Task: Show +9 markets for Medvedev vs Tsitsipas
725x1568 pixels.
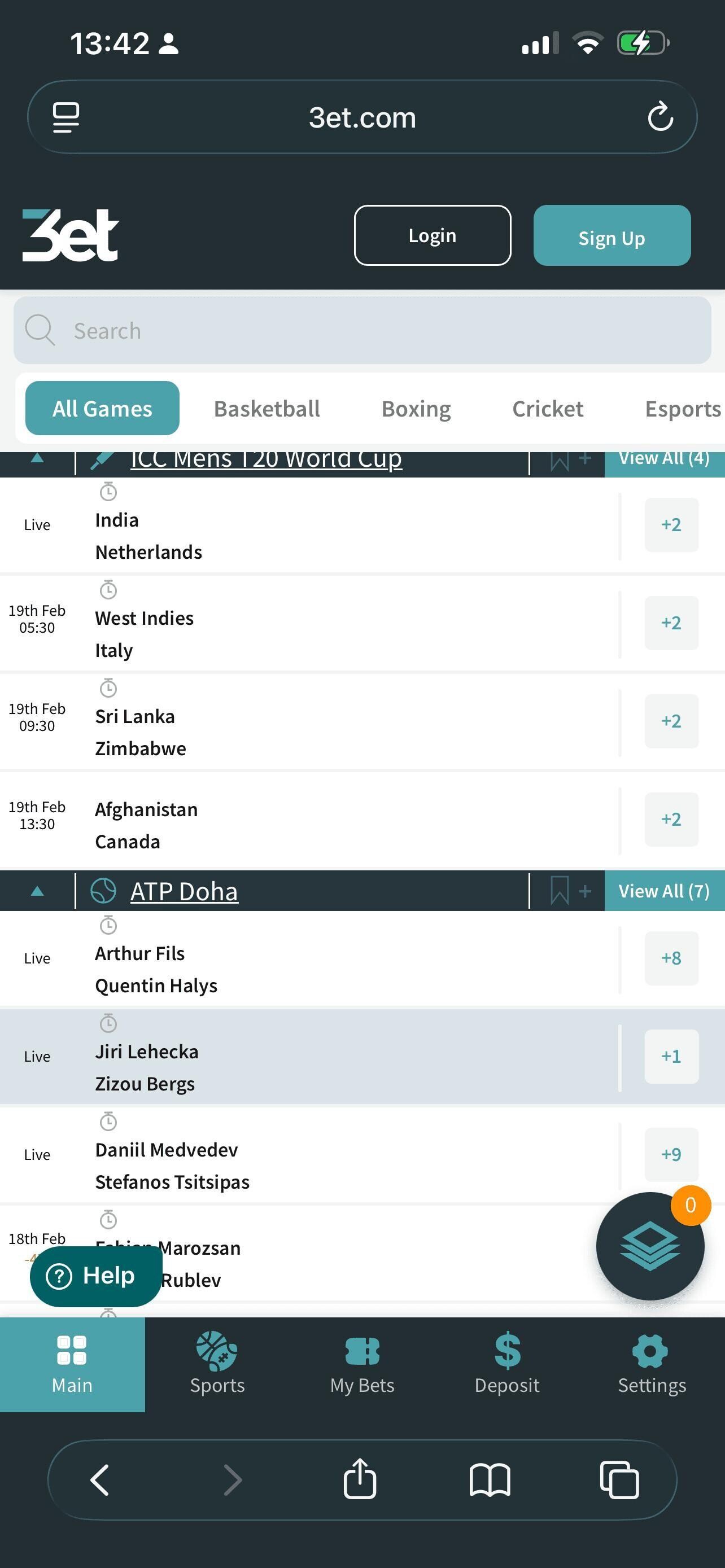Action: pyautogui.click(x=671, y=1154)
